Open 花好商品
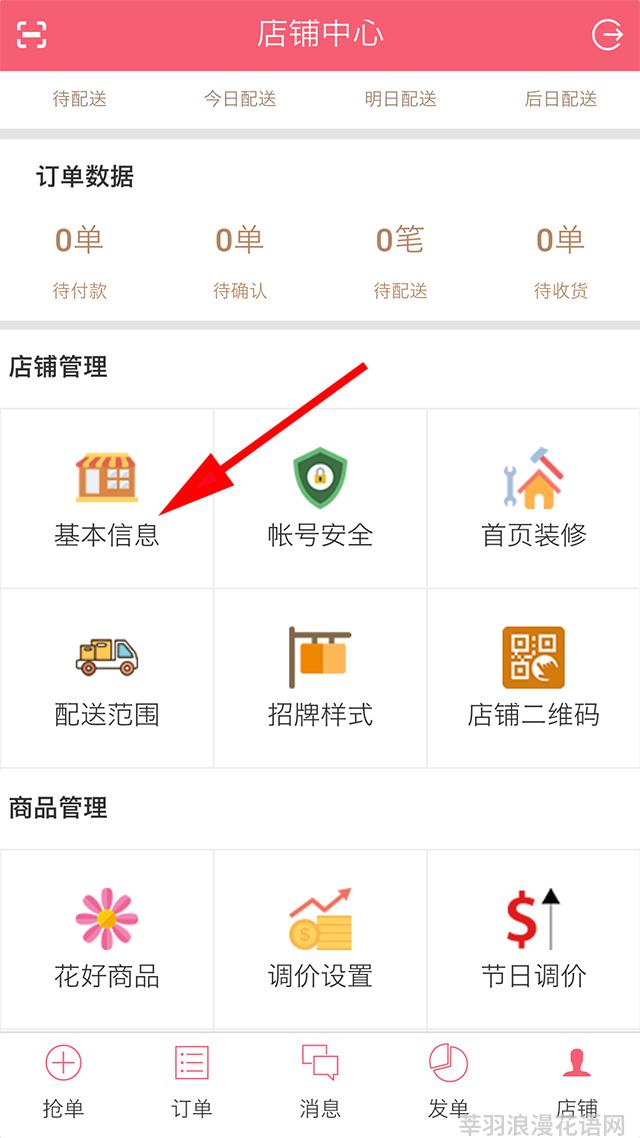Screen dimensions: 640x1138 tap(107, 940)
